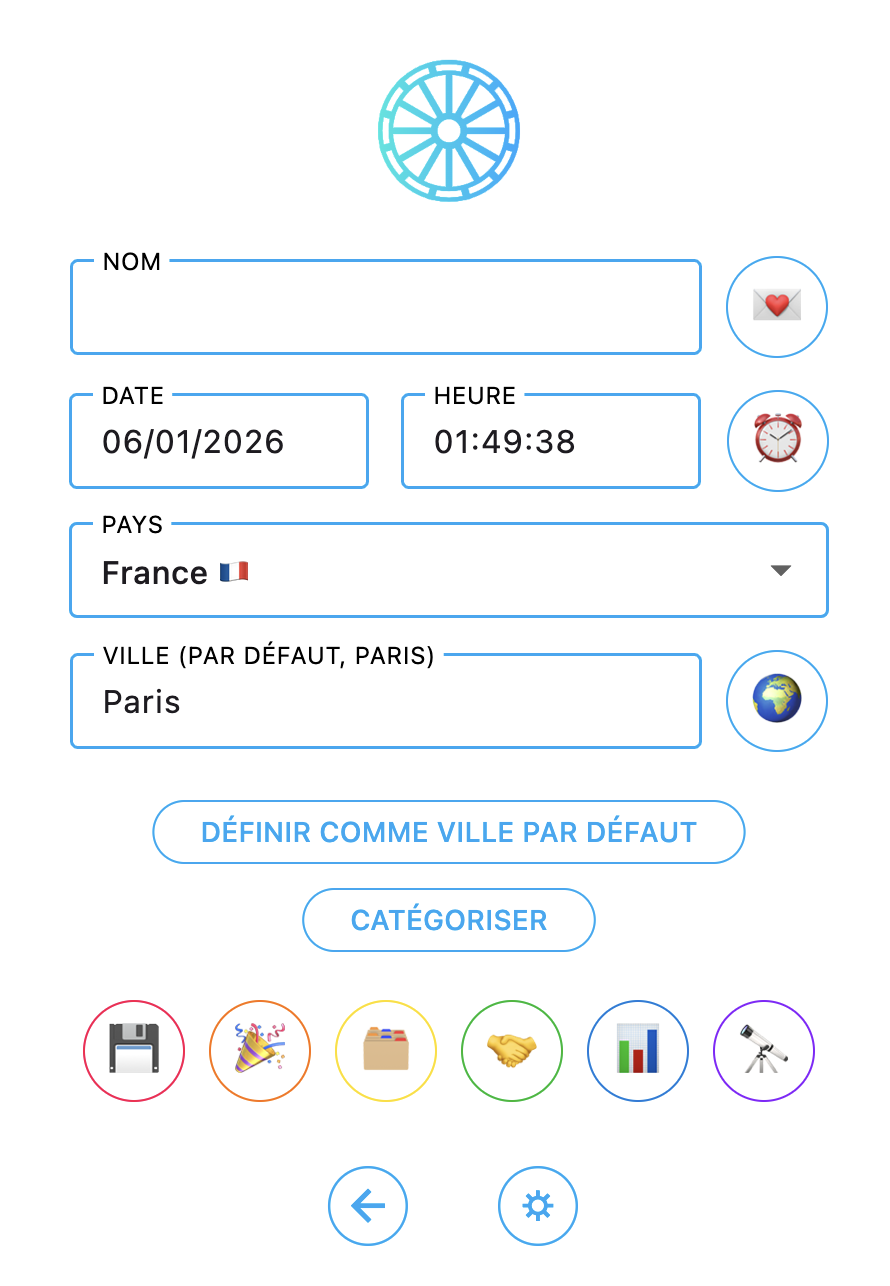This screenshot has height=1286, width=890.
Task: Open the Catégoriser button
Action: [449, 920]
